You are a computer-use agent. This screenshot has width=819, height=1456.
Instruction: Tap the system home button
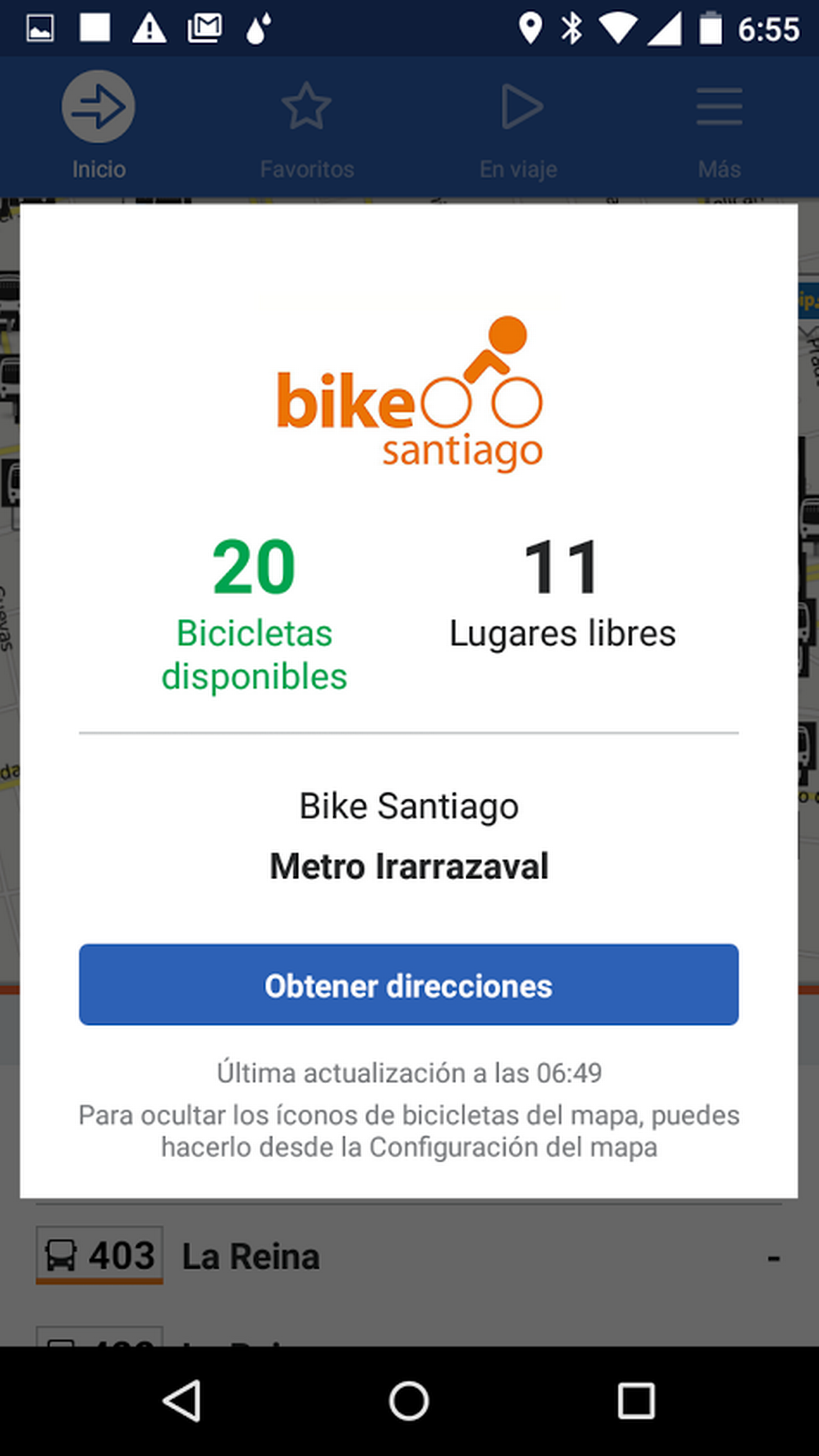409,1401
